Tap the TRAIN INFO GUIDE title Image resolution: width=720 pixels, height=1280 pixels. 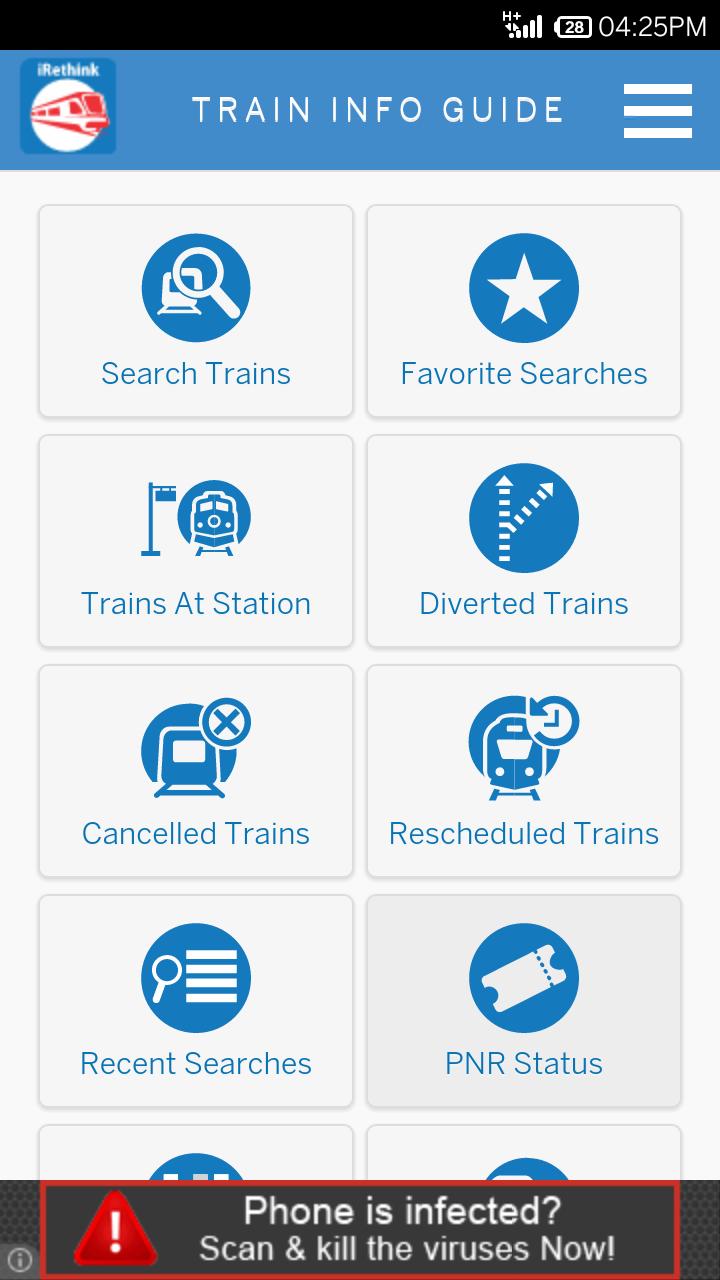378,109
